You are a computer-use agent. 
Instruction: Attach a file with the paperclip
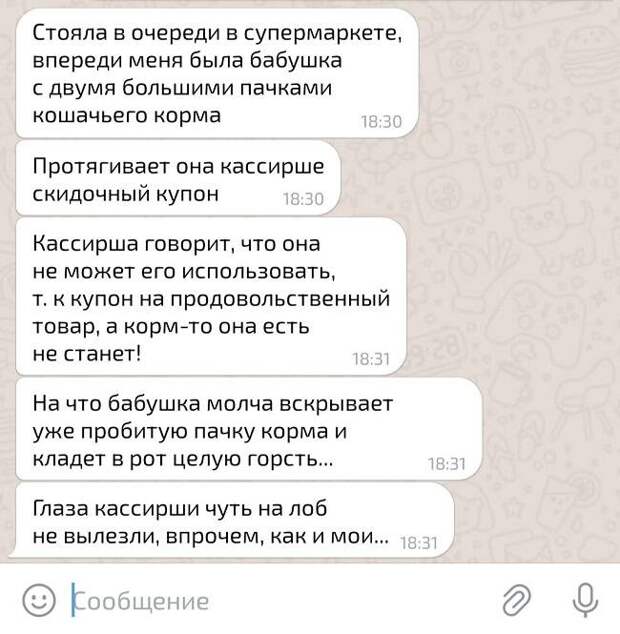pos(517,600)
